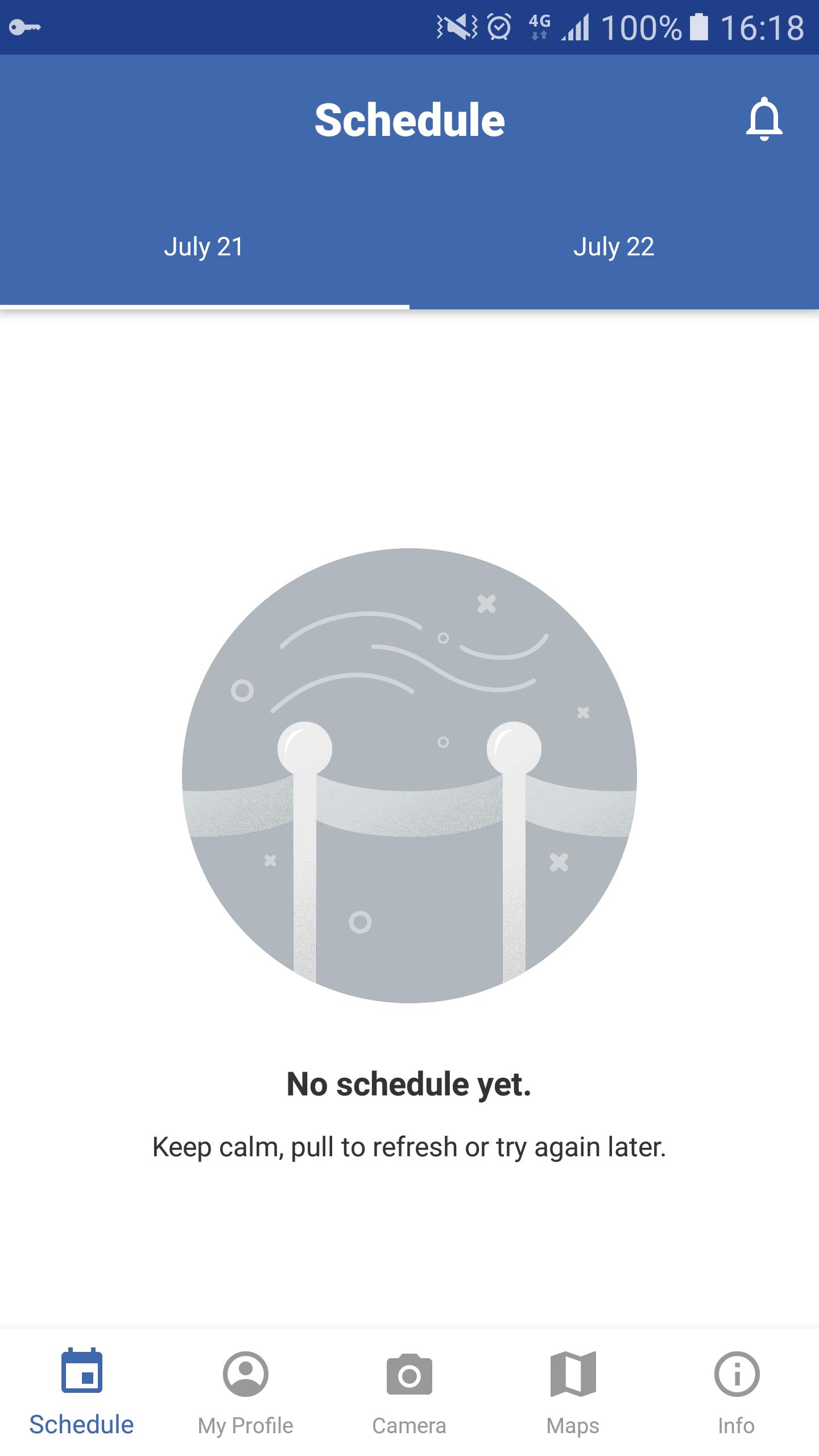Open the Schedule bottom tab
819x1456 pixels.
(x=82, y=1390)
